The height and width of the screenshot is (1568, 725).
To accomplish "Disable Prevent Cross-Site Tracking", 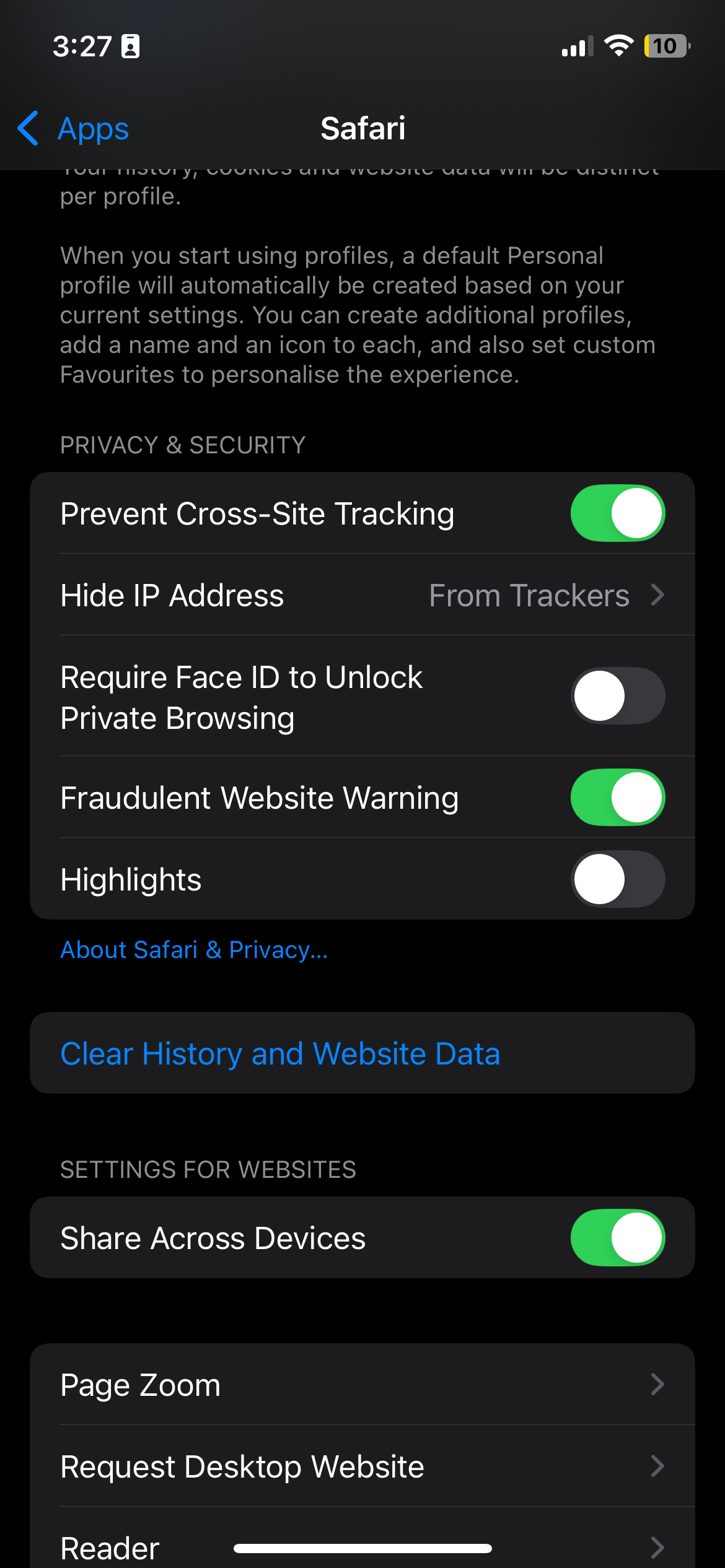I will point(617,513).
